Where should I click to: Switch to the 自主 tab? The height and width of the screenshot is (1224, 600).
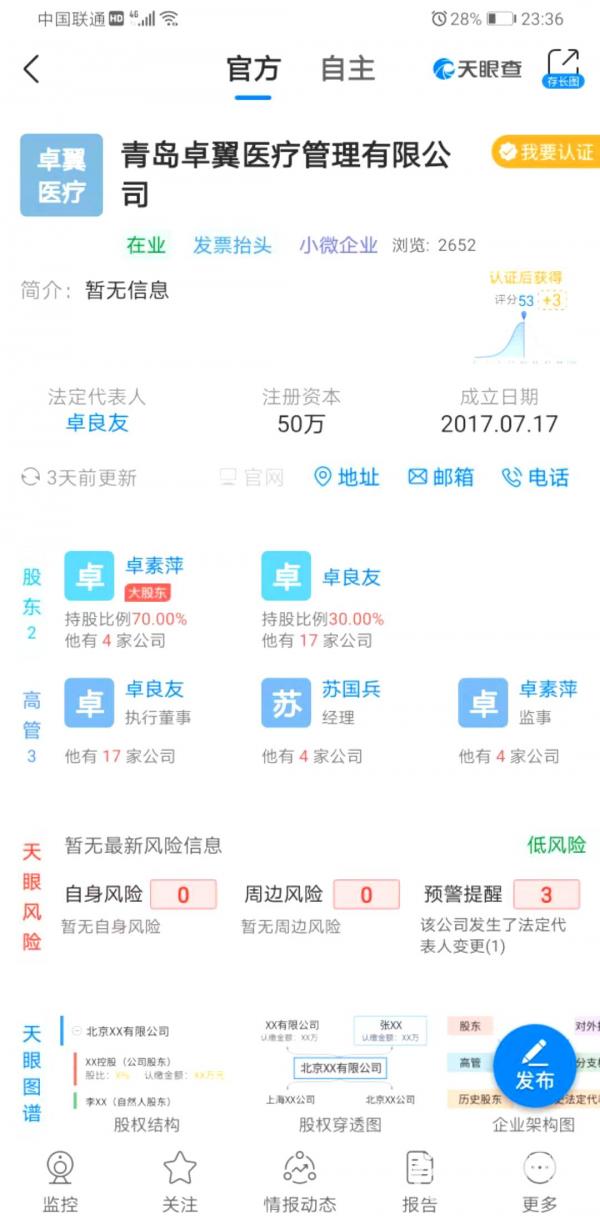click(x=347, y=69)
